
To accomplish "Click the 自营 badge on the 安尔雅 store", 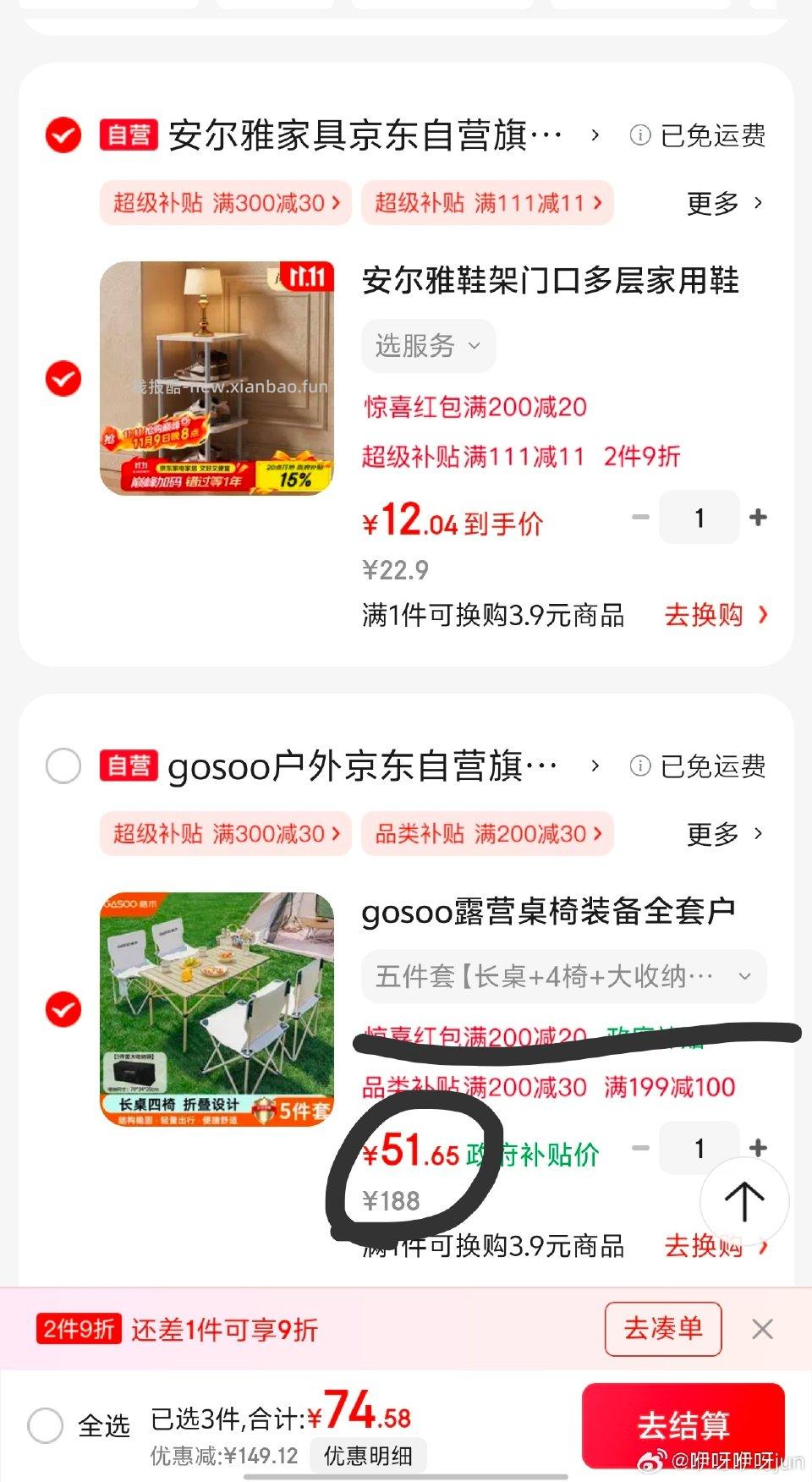I will pyautogui.click(x=127, y=136).
